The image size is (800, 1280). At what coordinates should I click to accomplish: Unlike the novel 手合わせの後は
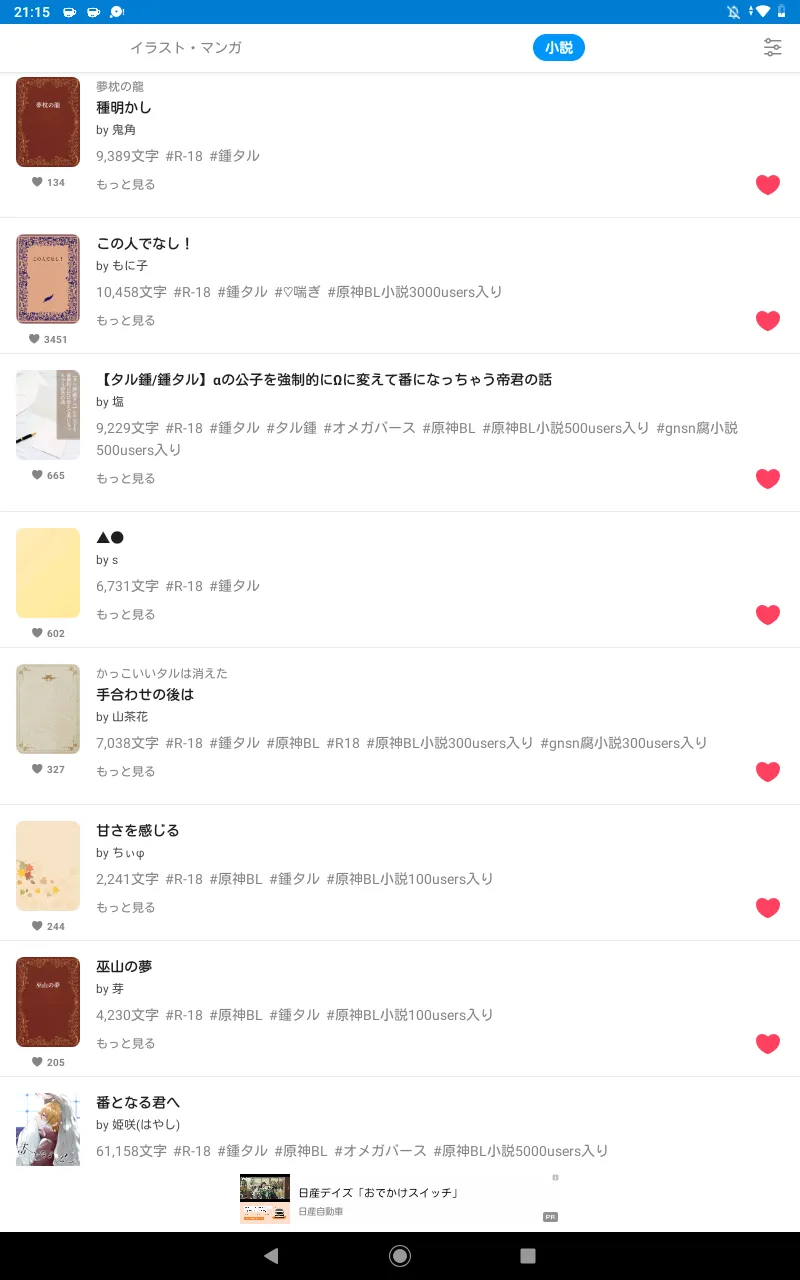[768, 771]
